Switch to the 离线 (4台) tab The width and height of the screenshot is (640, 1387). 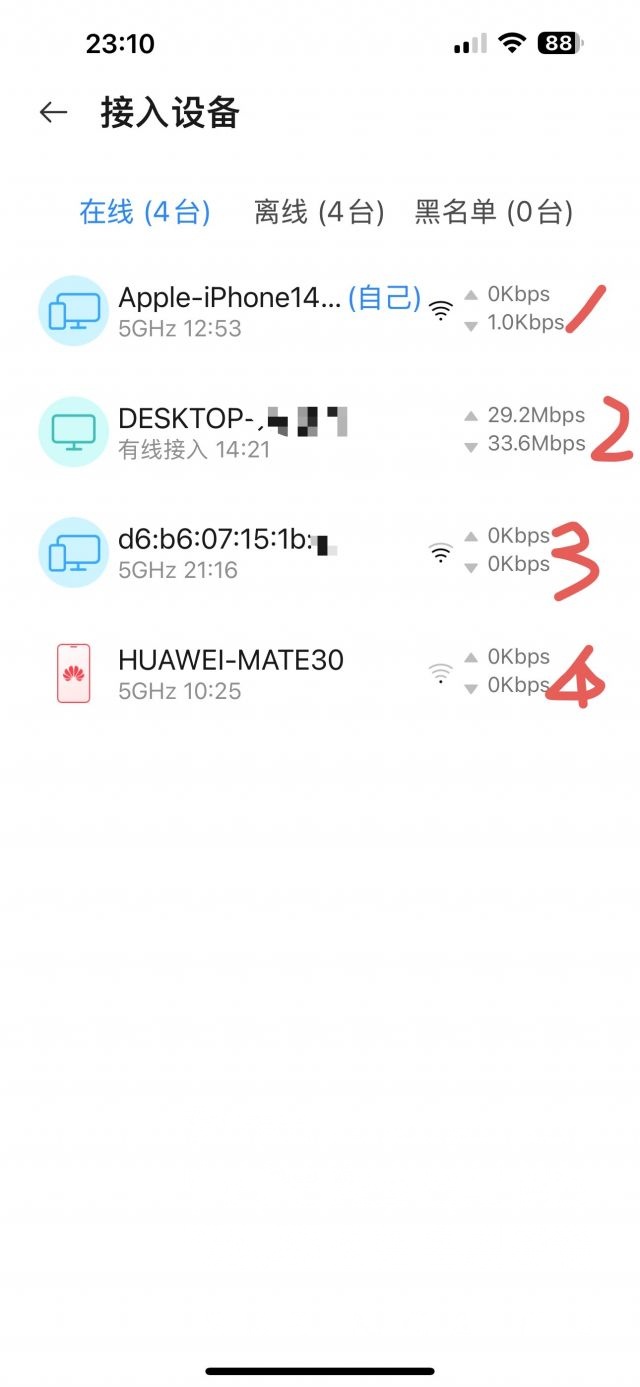click(319, 212)
